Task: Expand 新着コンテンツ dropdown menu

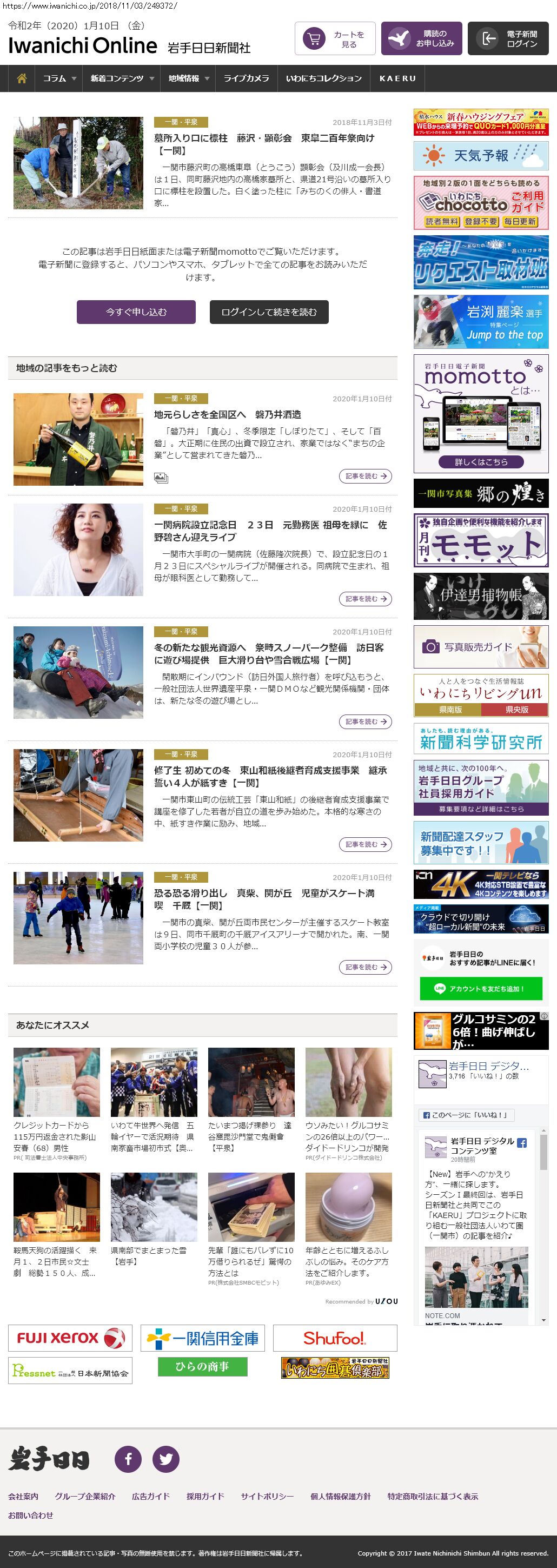Action: [x=122, y=78]
